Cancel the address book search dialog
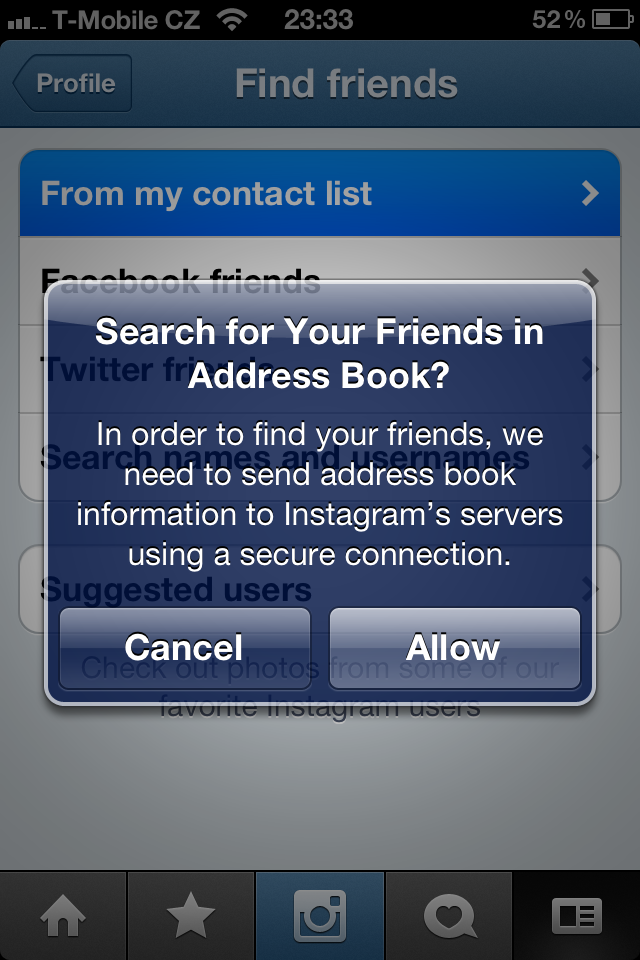Screen dimensions: 640x960 [x=184, y=647]
